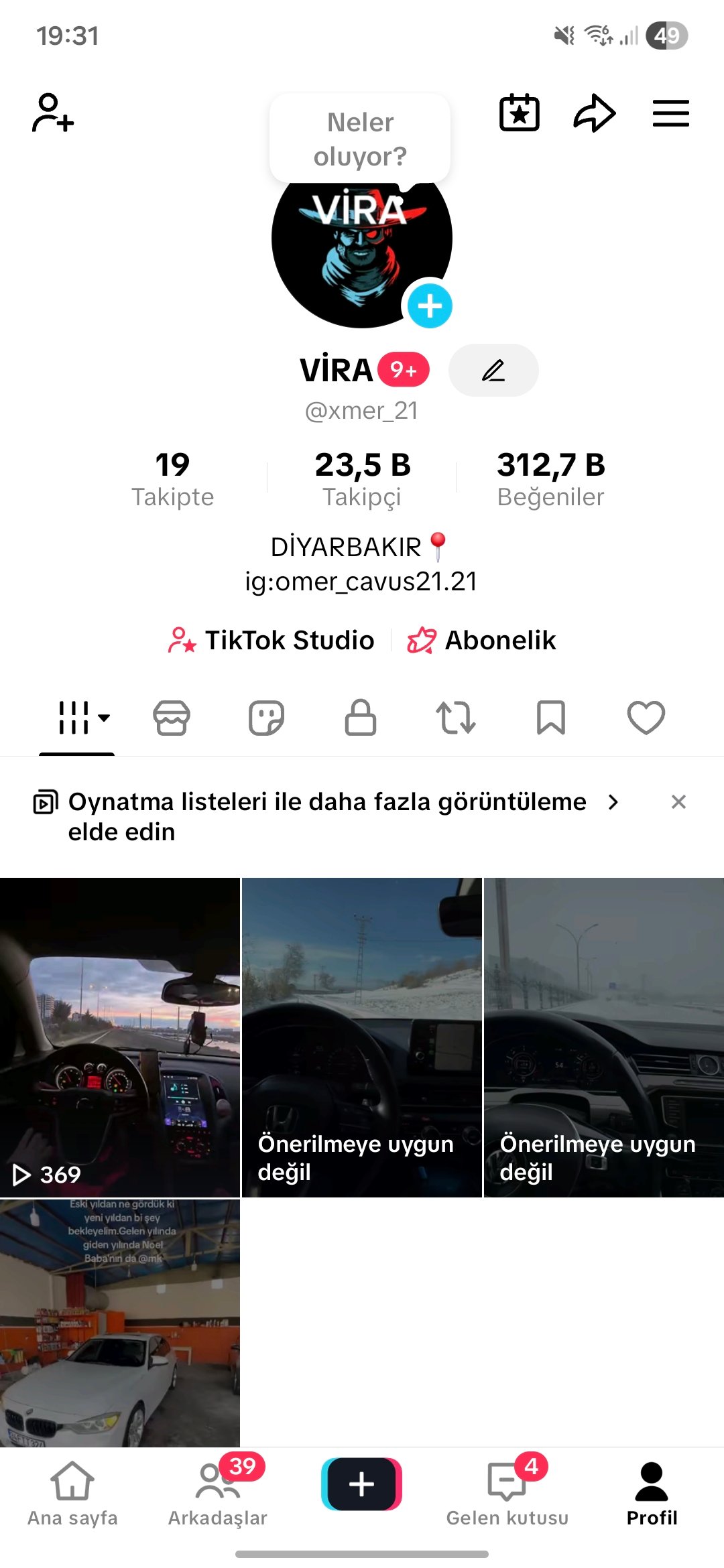This screenshot has height=1568, width=724.
Task: Open the hamburger menu
Action: point(670,113)
